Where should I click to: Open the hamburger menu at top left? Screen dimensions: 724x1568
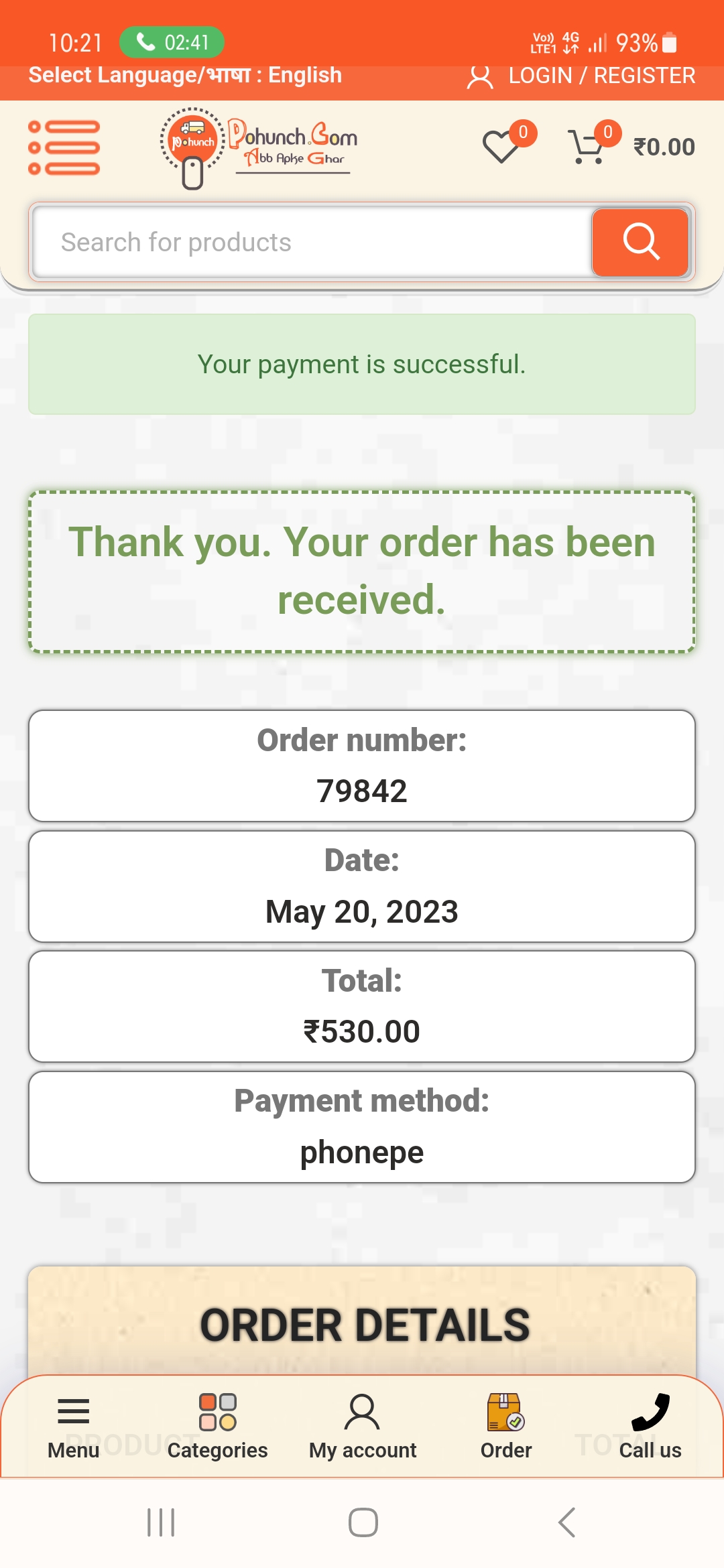pos(64,147)
